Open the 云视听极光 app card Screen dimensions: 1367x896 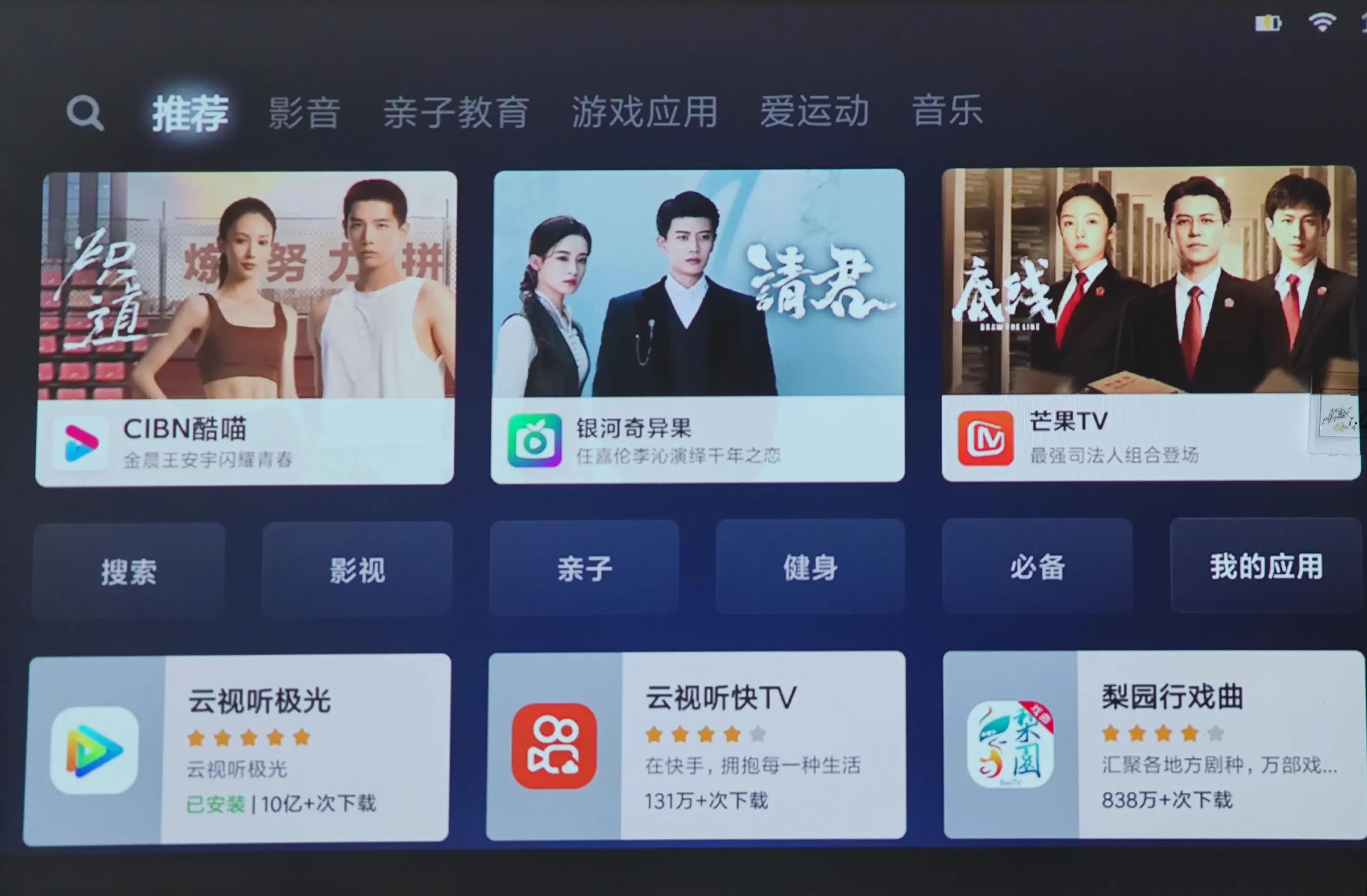pyautogui.click(x=236, y=750)
